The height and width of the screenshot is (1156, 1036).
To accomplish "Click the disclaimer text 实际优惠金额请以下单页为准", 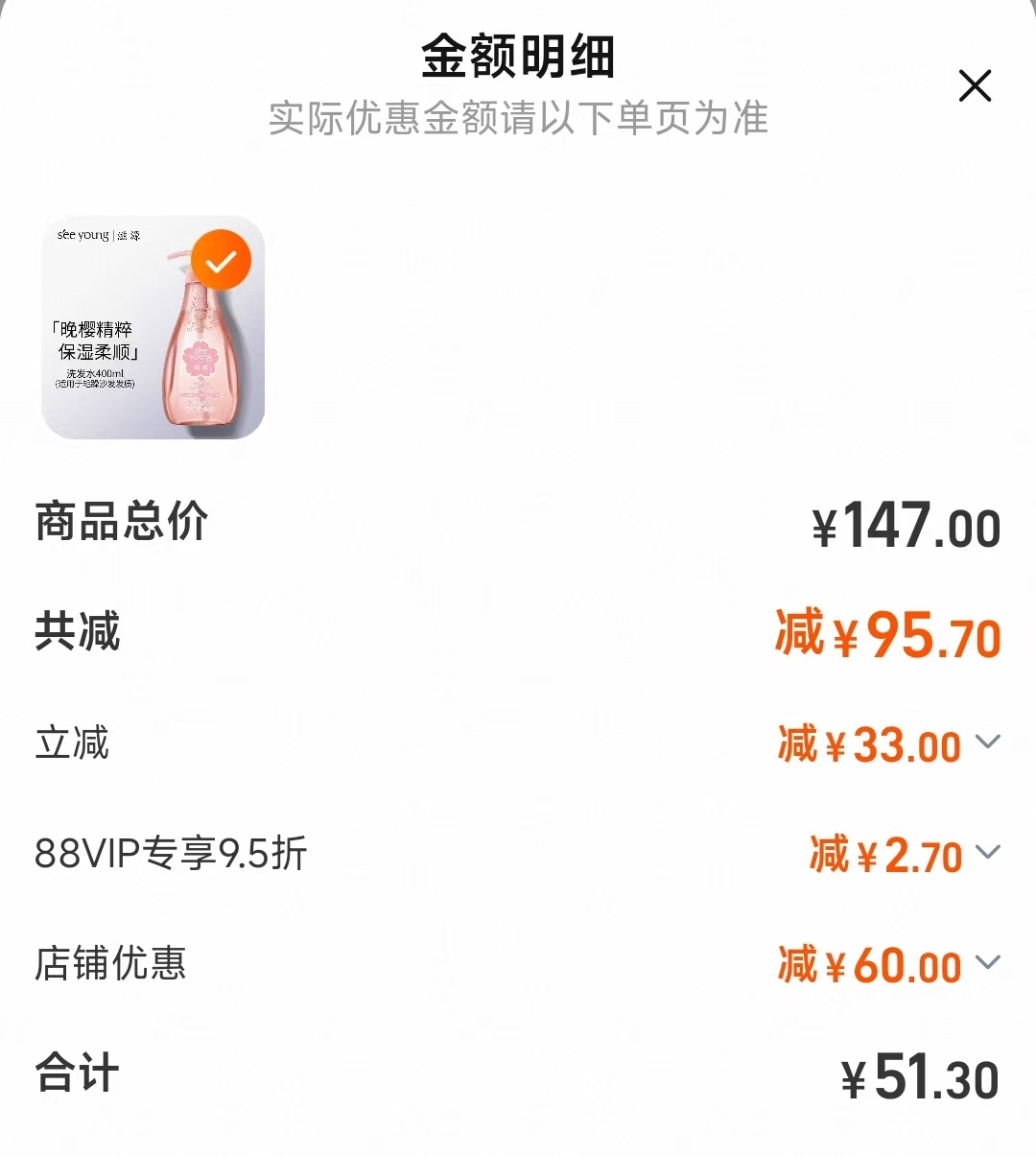I will click(x=518, y=119).
